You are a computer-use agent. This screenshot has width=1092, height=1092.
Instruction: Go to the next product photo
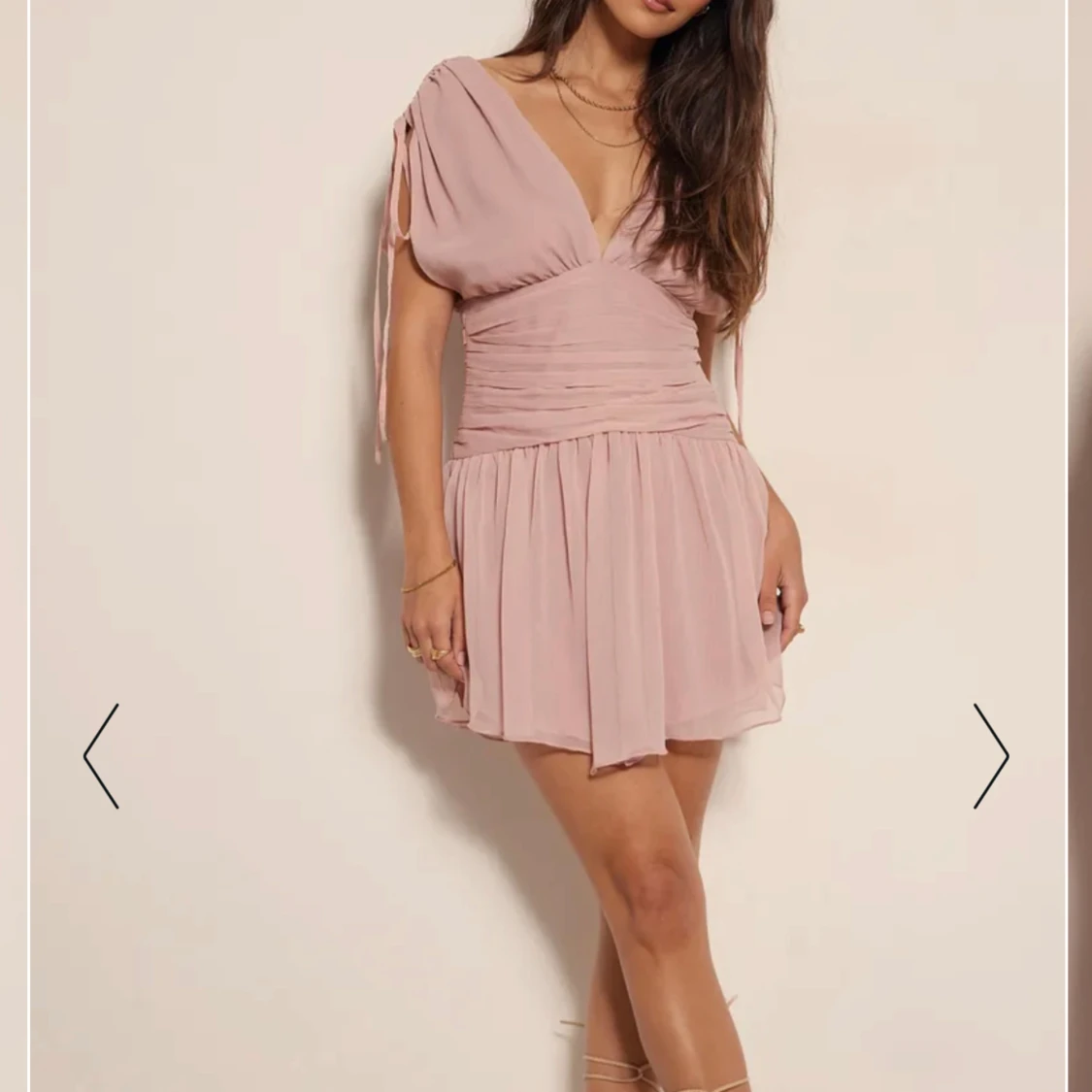[991, 756]
